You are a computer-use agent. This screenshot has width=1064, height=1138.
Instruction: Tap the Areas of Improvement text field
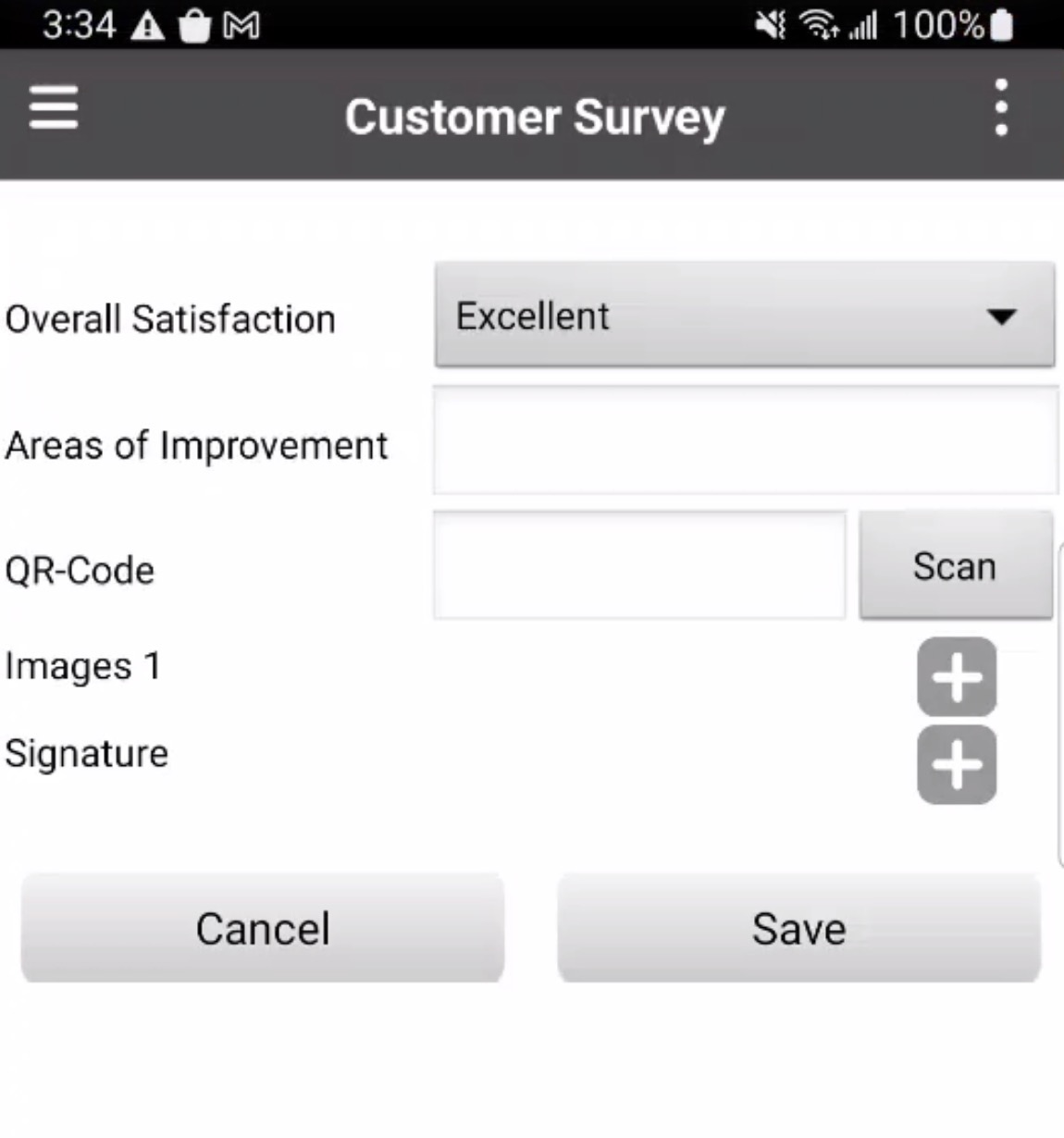(745, 441)
